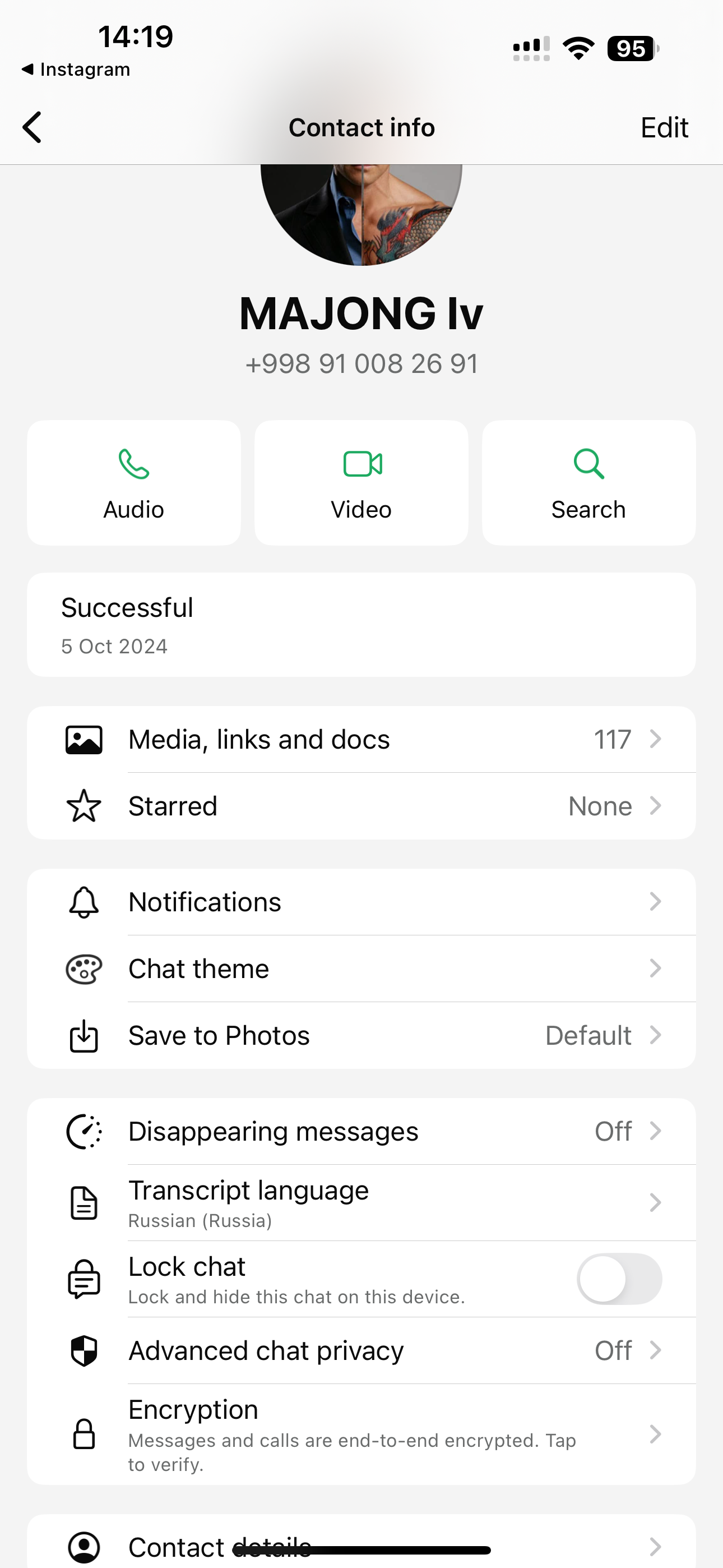Start an audio call with MAJONG lv
This screenshot has height=1568, width=723.
(134, 483)
